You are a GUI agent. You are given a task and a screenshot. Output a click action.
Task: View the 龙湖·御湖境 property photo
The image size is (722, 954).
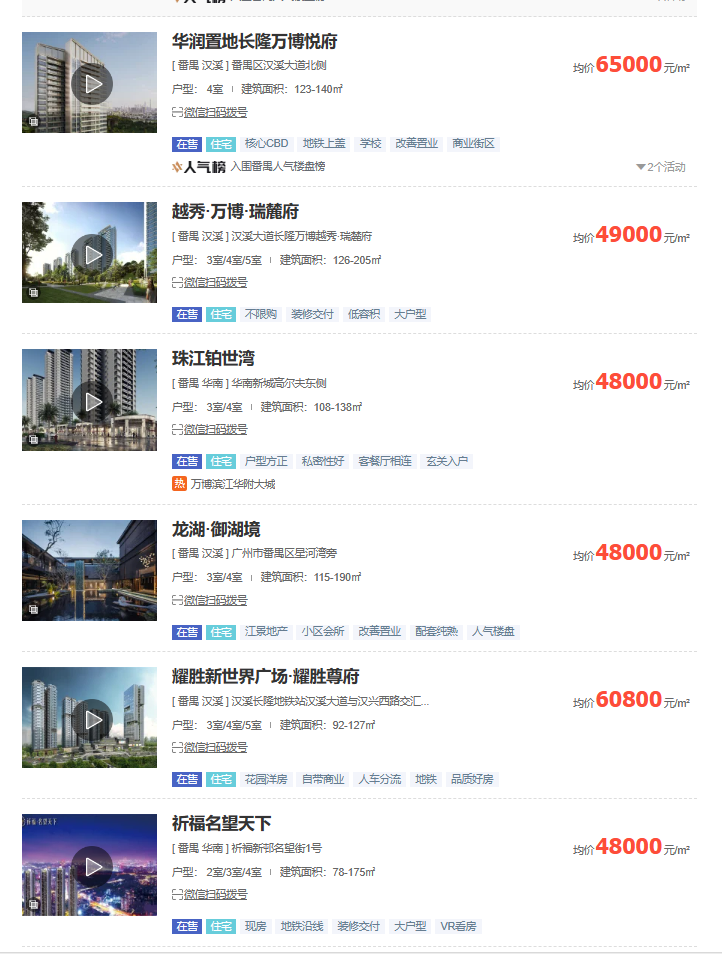(x=90, y=570)
